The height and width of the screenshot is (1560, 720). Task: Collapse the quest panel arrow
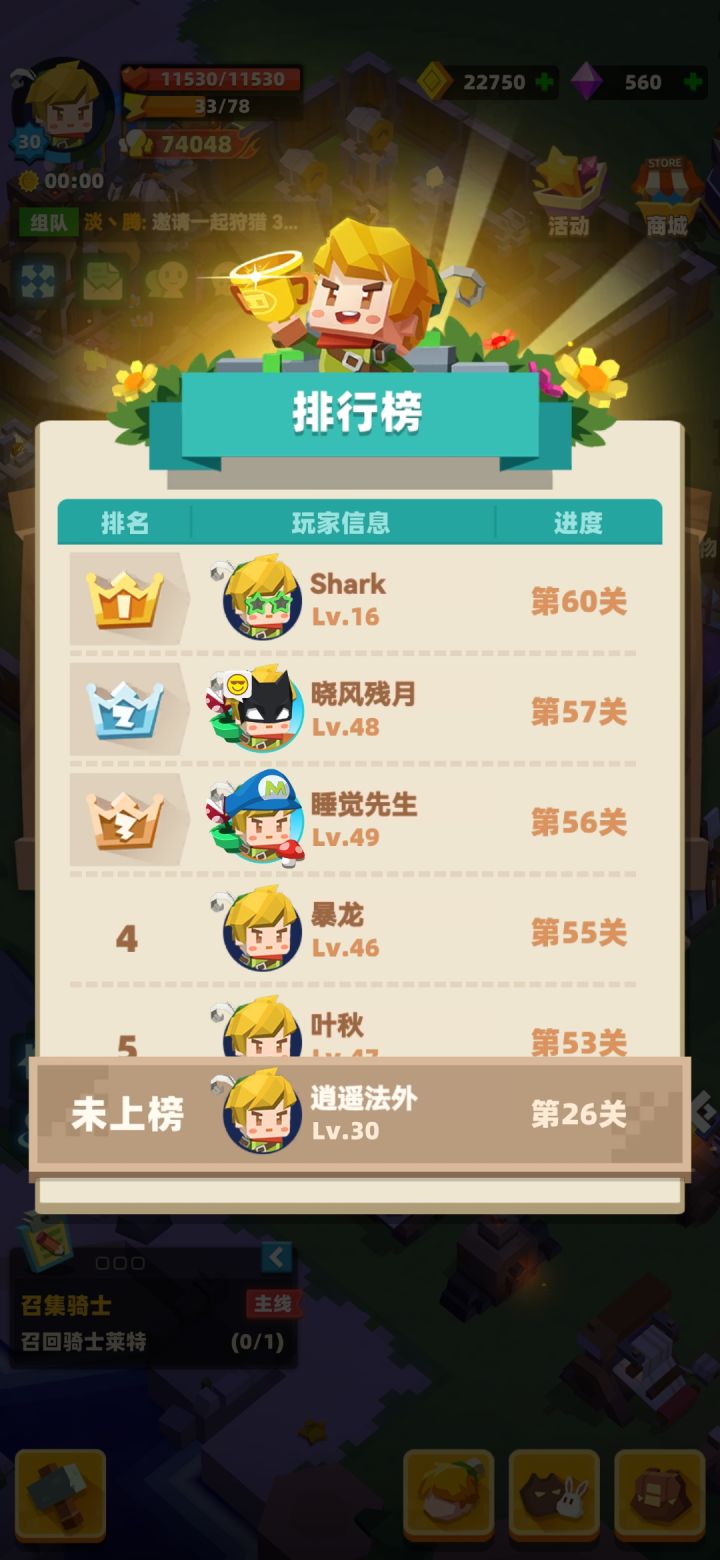(276, 1258)
